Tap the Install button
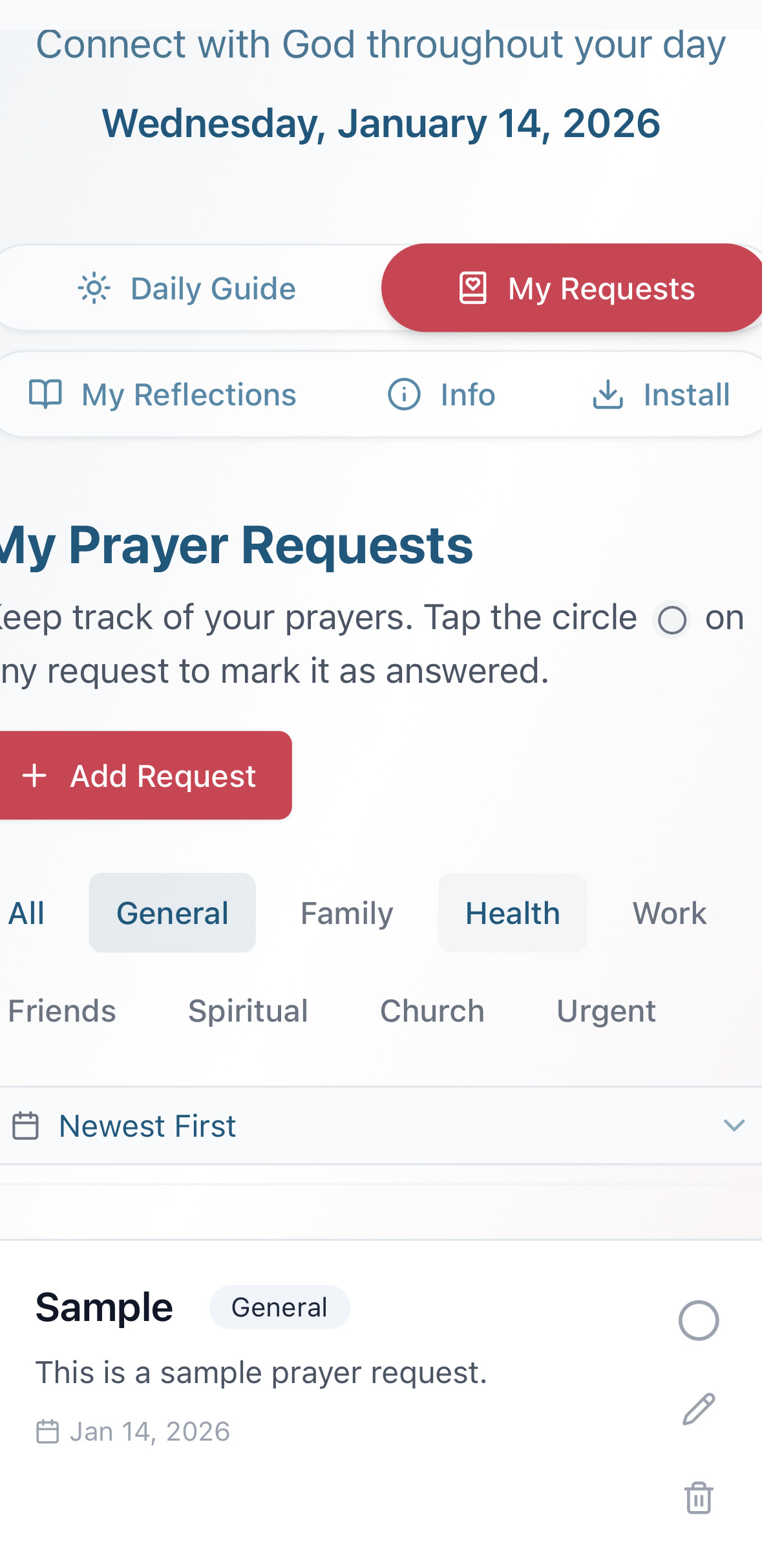Image resolution: width=762 pixels, height=1568 pixels. (x=661, y=394)
